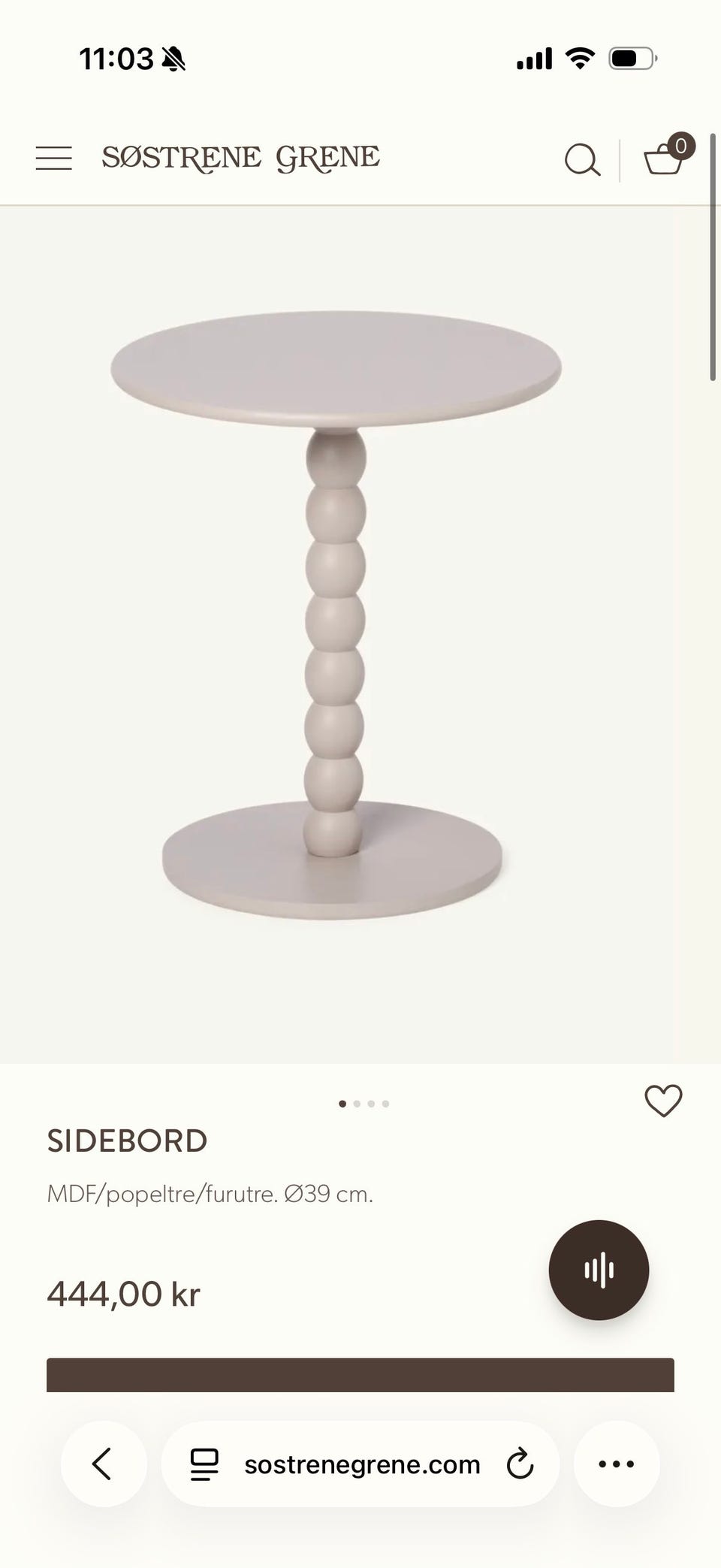The image size is (721, 1568).
Task: Open the search icon
Action: point(582,160)
